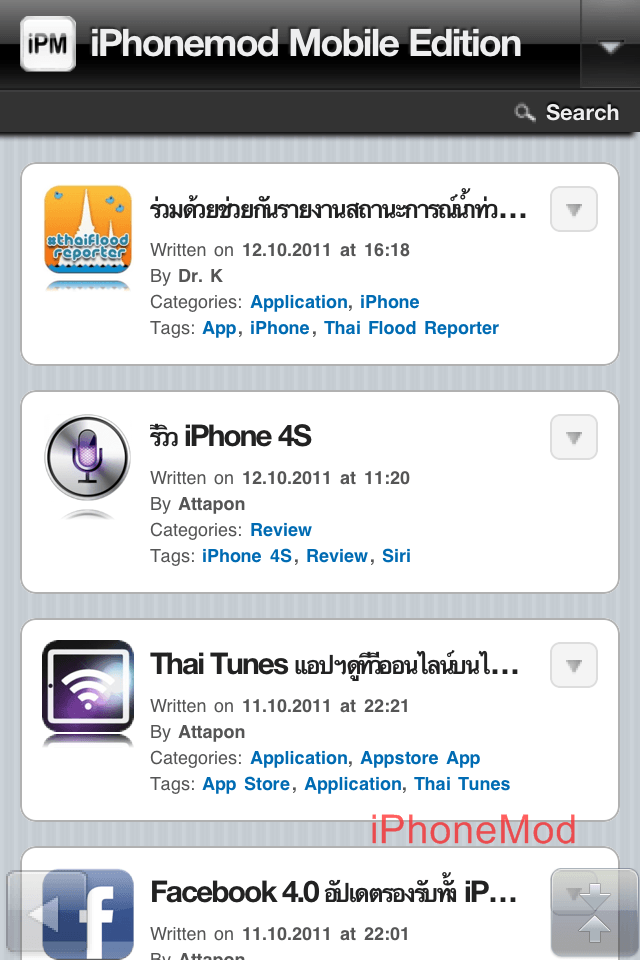Select the App Store tag link

point(246,784)
